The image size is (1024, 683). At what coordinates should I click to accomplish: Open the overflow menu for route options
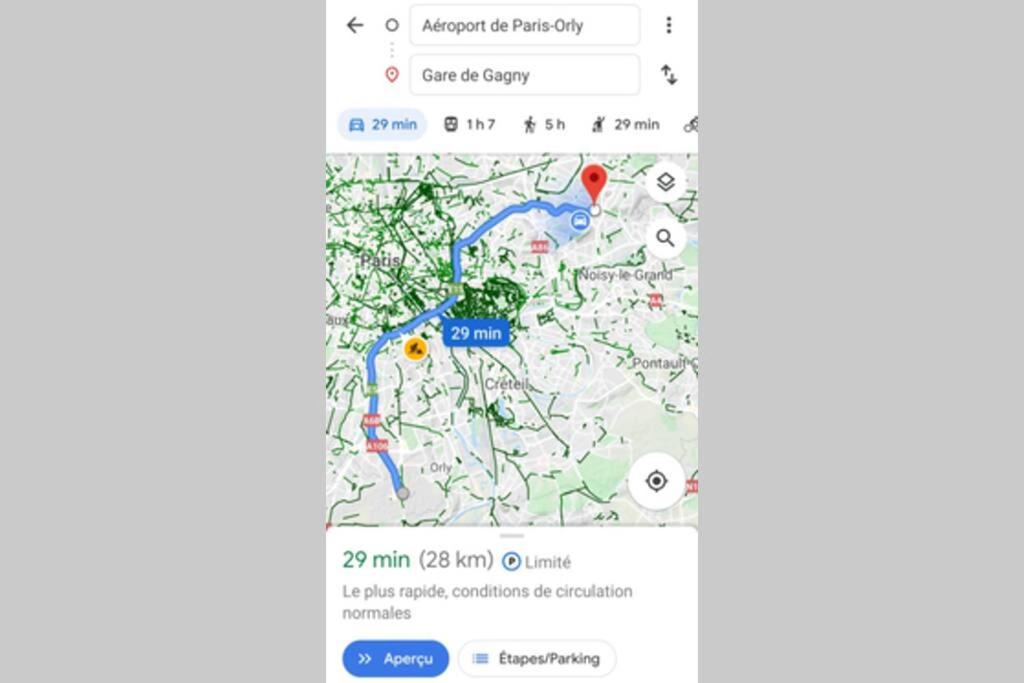pyautogui.click(x=669, y=25)
